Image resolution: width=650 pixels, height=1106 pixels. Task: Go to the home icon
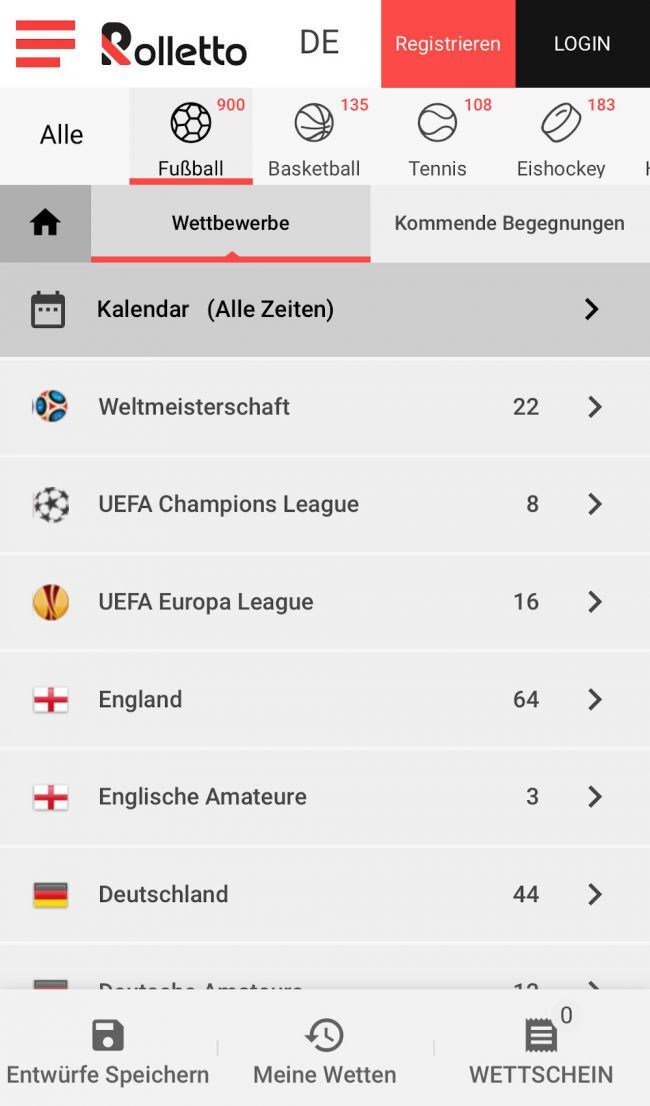(45, 223)
